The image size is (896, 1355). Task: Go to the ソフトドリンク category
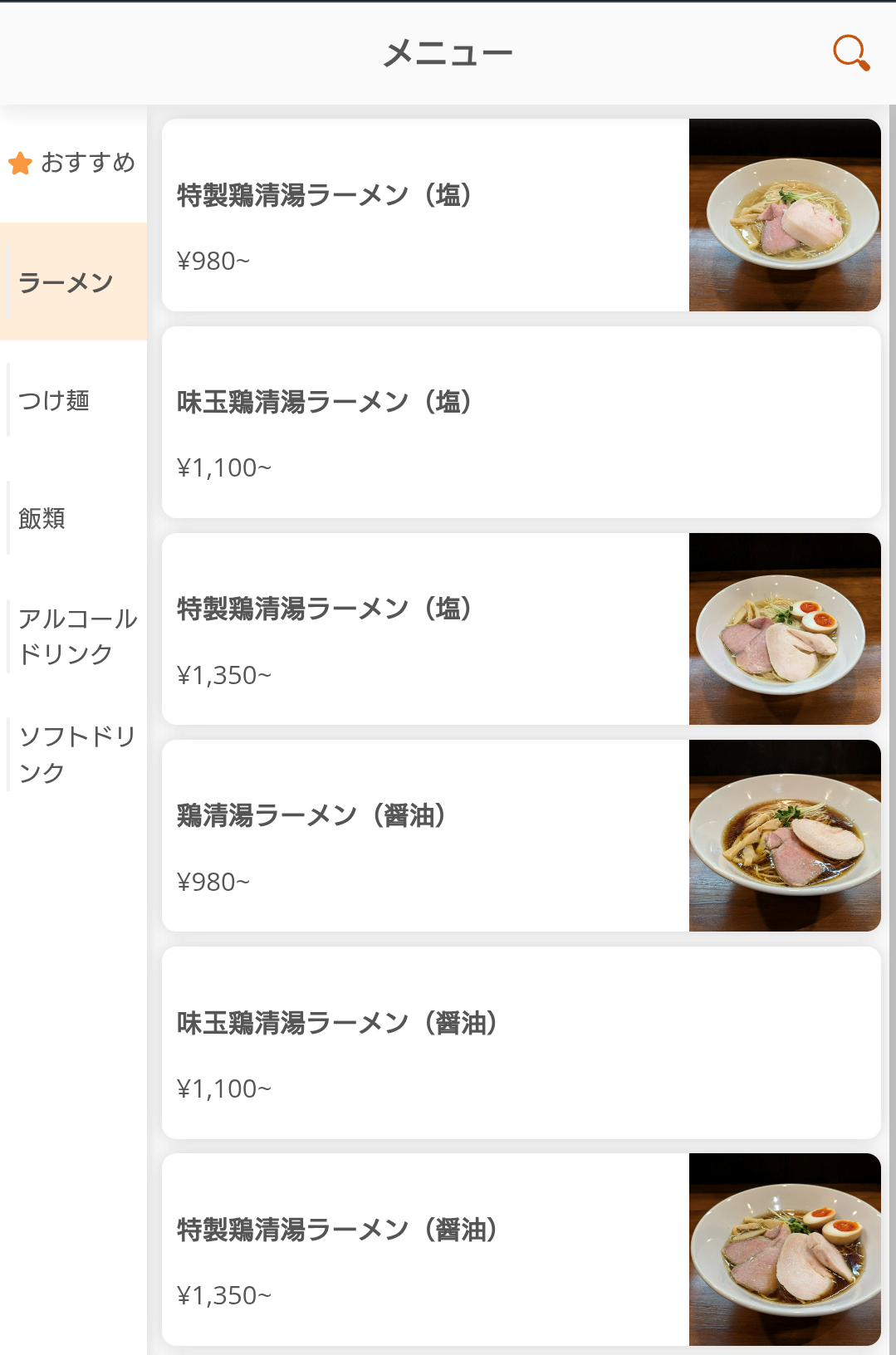76,754
